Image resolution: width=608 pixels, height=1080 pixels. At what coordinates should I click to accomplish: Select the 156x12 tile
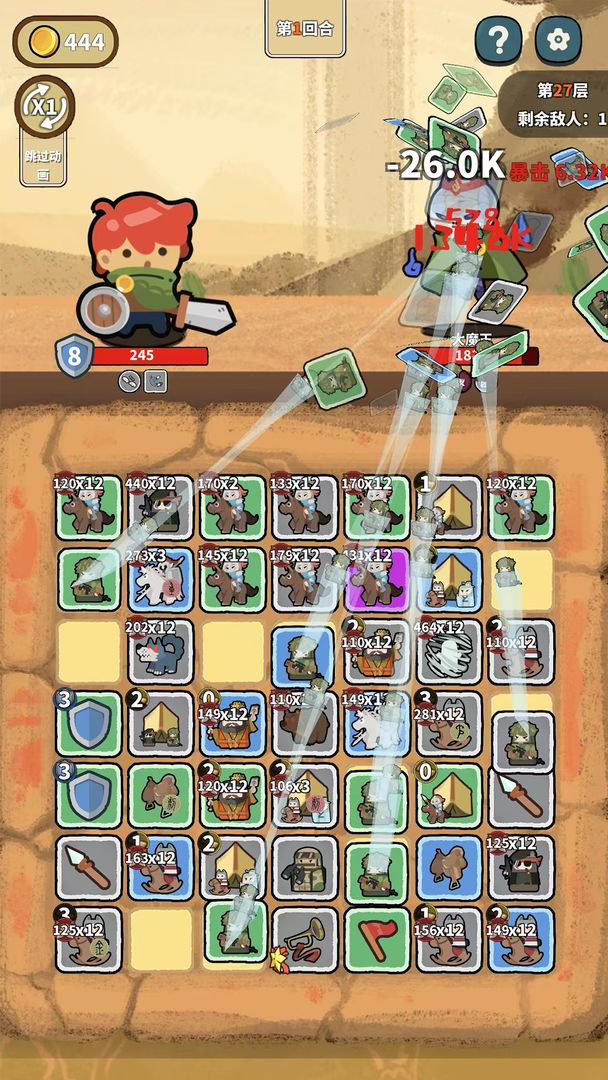click(x=449, y=939)
